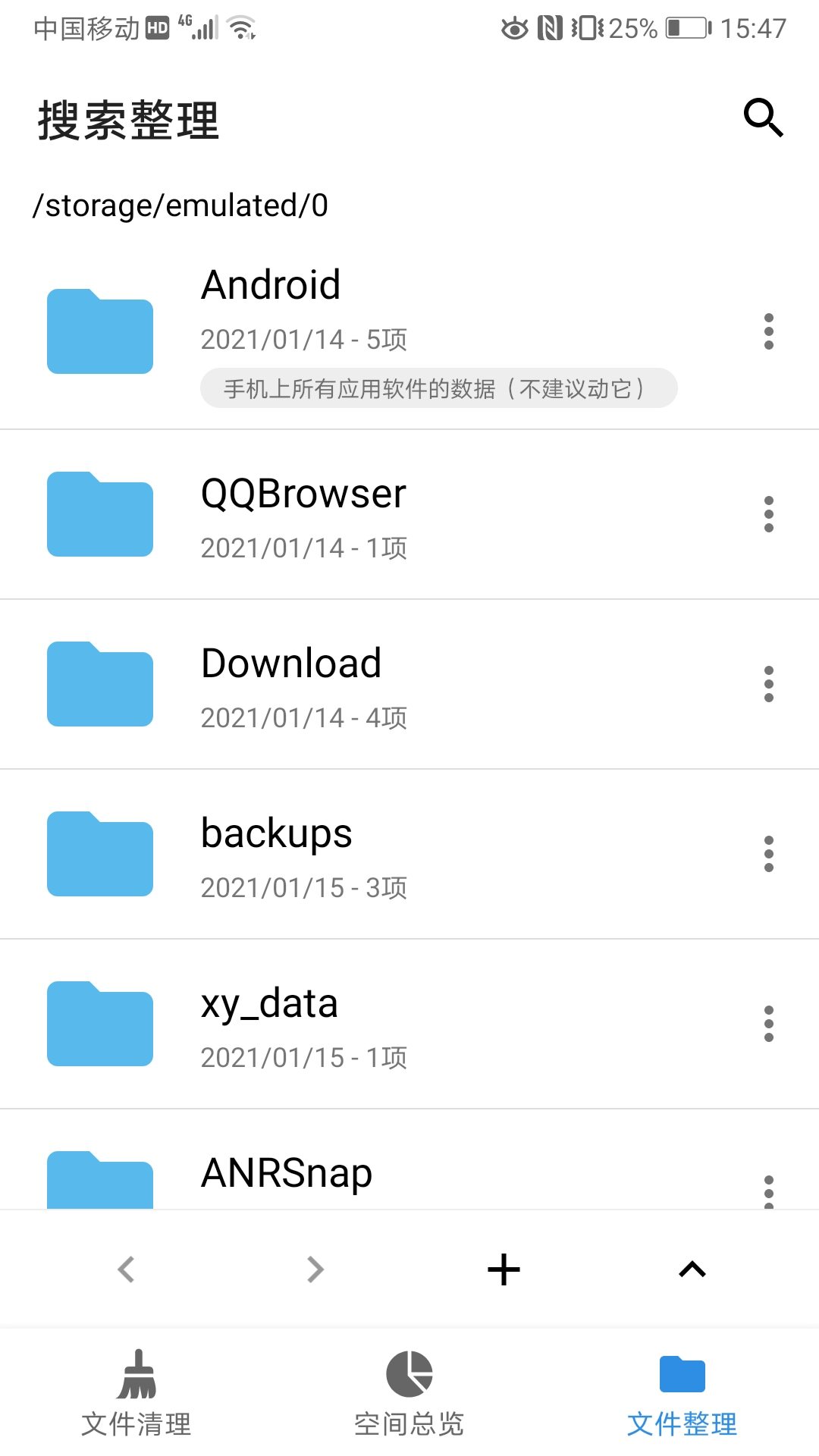Go back using the left arrow button
This screenshot has height=1456, width=819.
click(x=126, y=1269)
